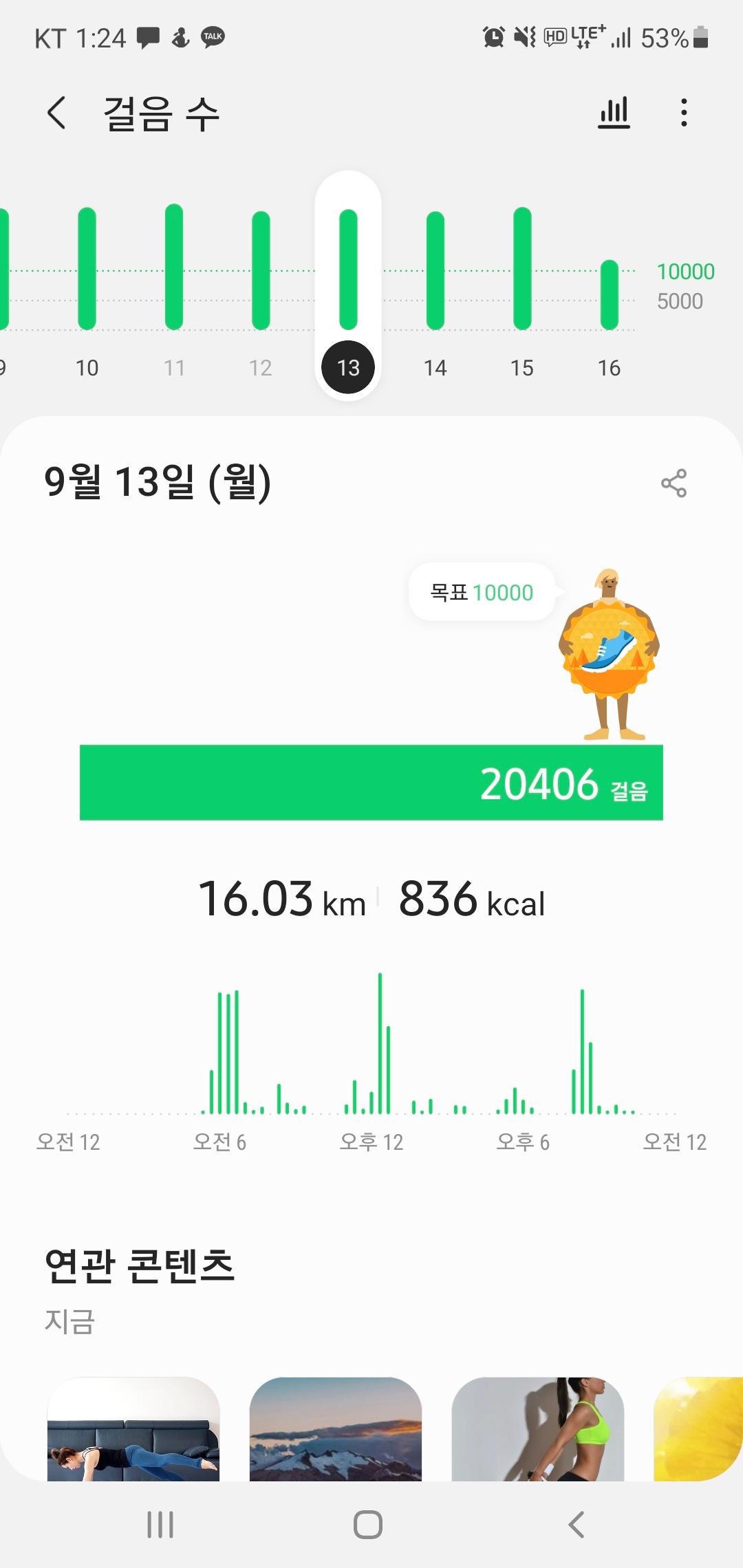The width and height of the screenshot is (743, 1568).
Task: Open recent apps from navigation bar
Action: 160,1525
